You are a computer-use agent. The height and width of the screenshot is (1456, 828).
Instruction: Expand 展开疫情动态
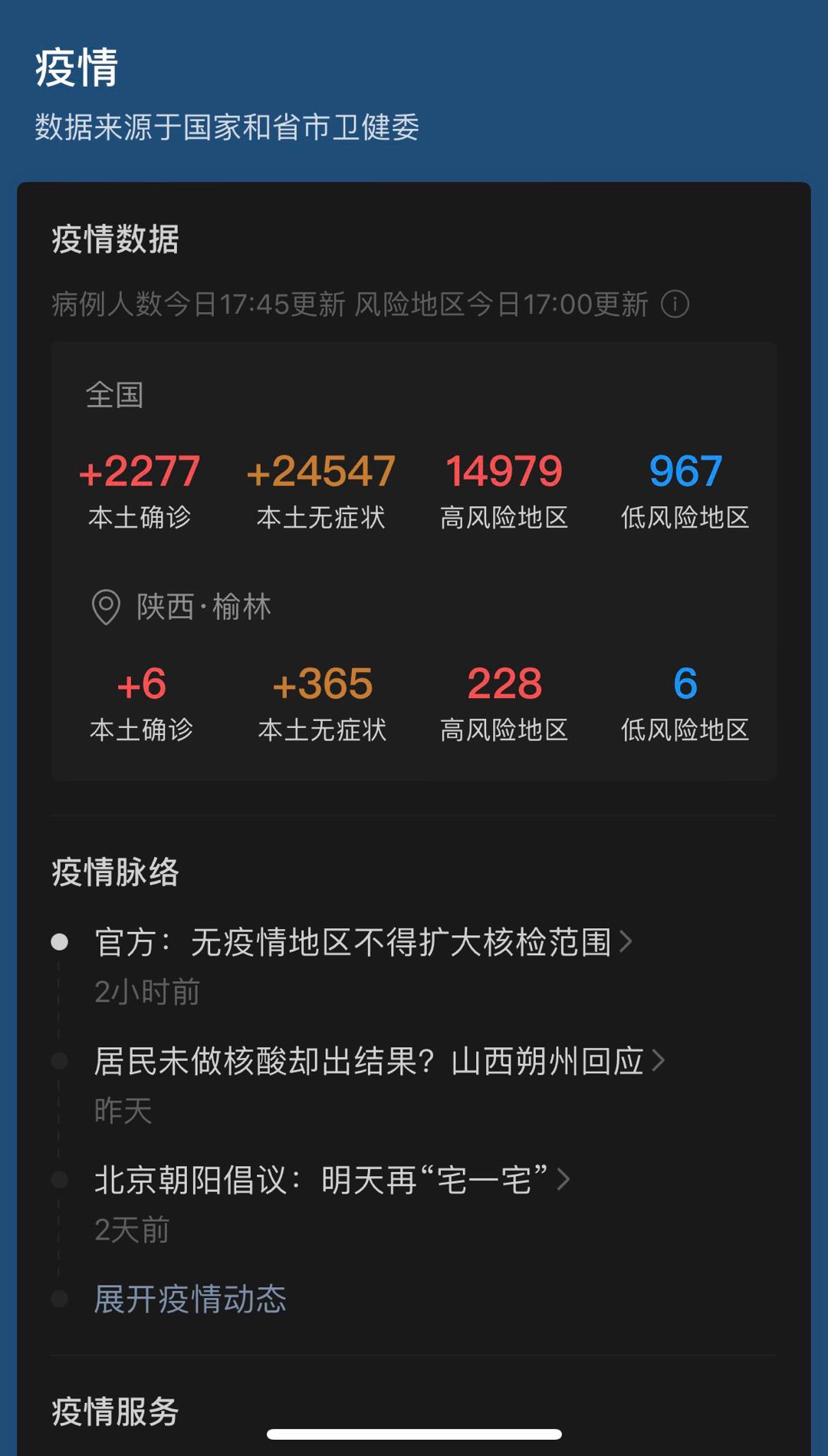[190, 1299]
